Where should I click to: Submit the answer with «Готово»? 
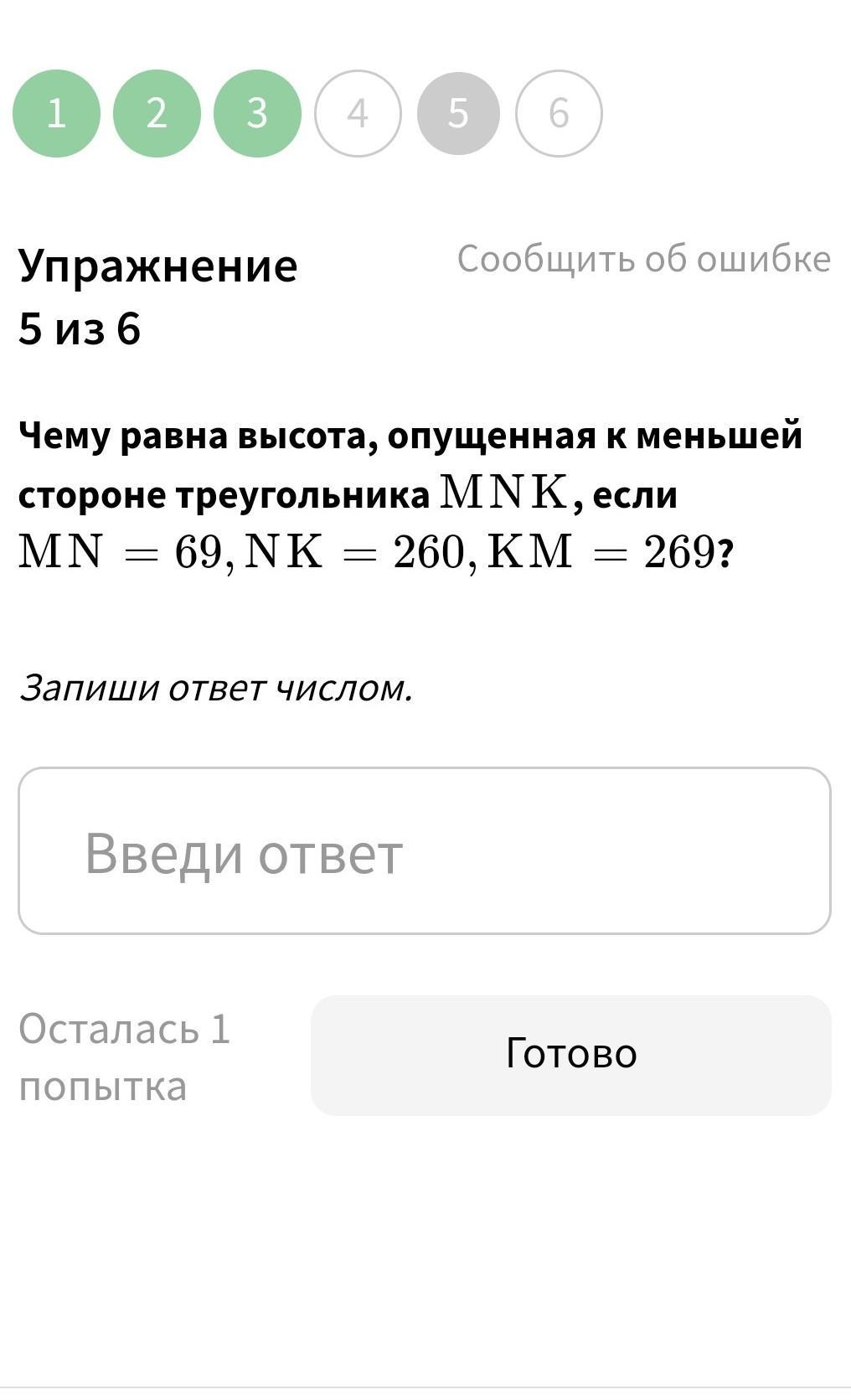pyautogui.click(x=570, y=1055)
